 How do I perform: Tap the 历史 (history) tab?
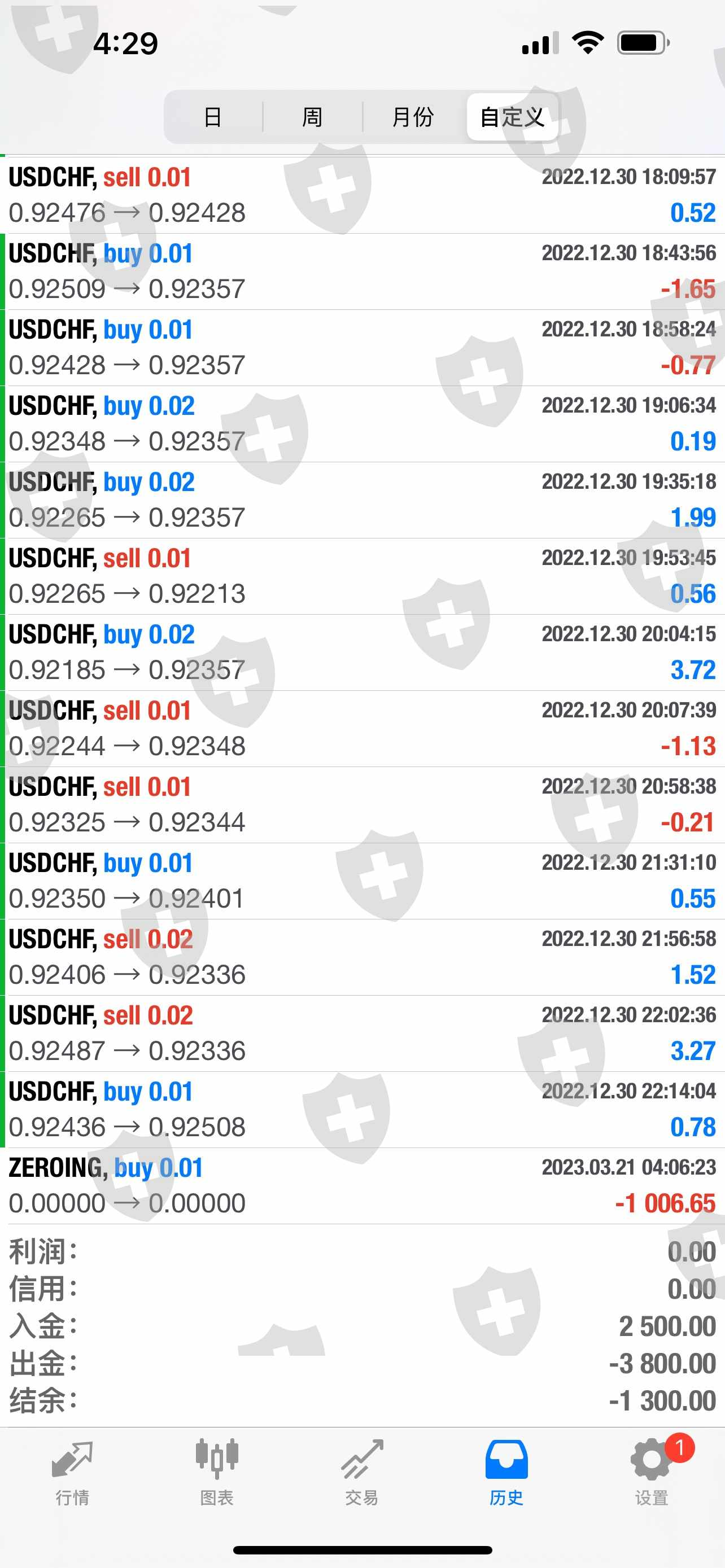(x=506, y=1469)
